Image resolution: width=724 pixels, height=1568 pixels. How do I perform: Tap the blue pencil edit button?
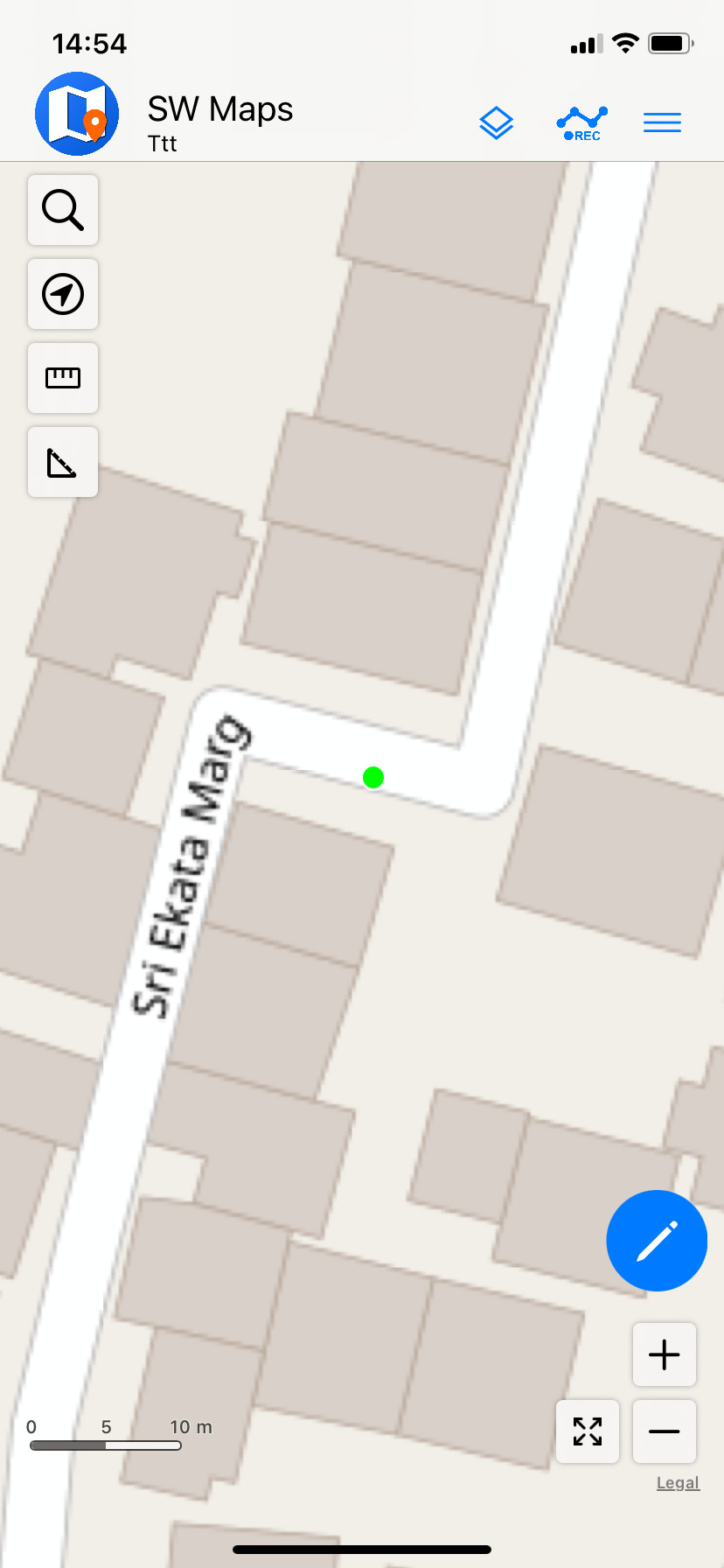point(657,1241)
